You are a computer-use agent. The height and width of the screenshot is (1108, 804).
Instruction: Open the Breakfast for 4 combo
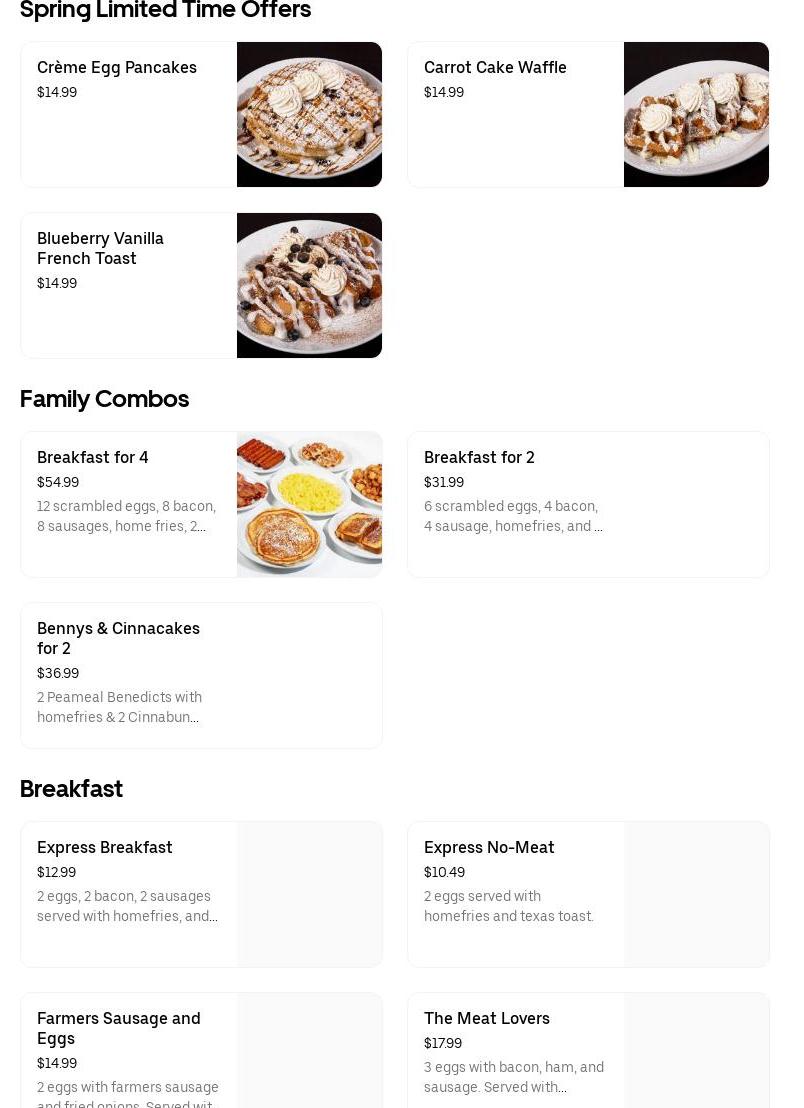pyautogui.click(x=201, y=504)
